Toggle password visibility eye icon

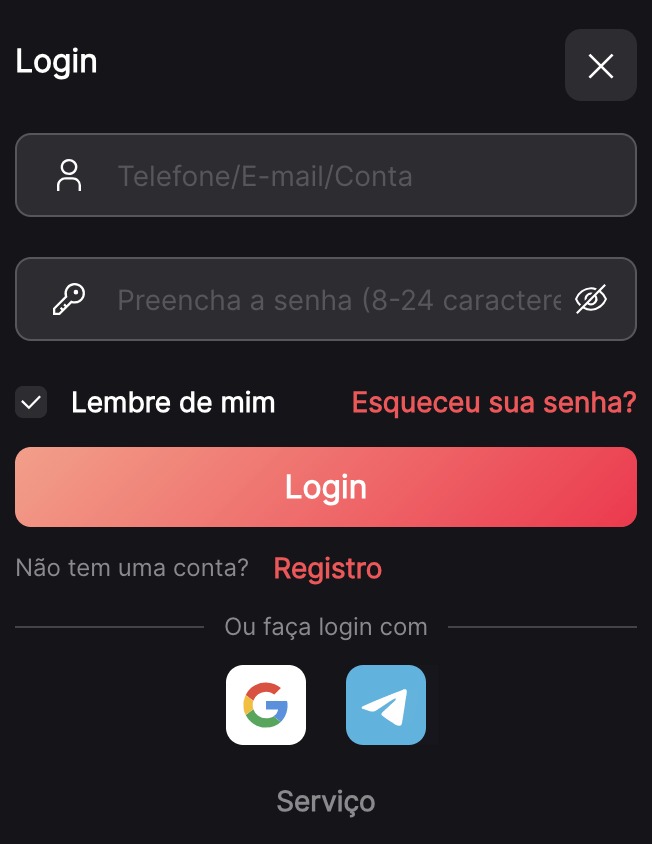[591, 299]
